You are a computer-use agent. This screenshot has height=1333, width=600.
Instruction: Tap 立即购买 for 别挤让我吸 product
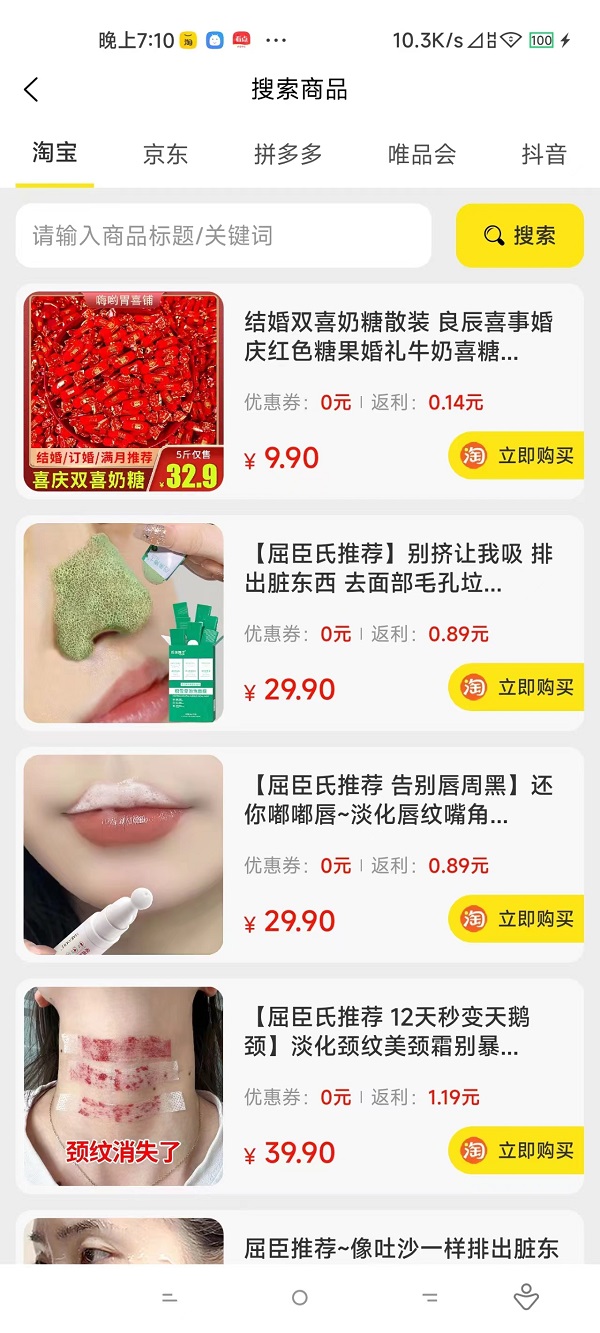coord(516,687)
